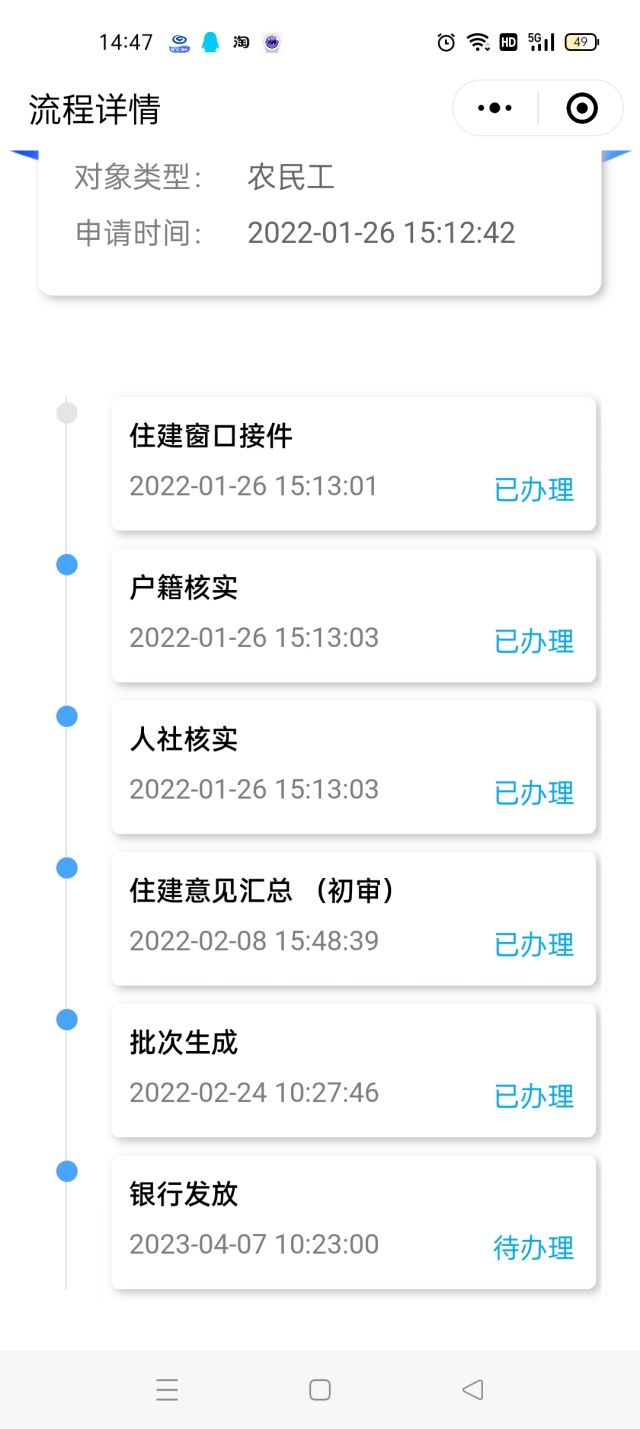Open the 人社核实 step card
The width and height of the screenshot is (640, 1429).
coord(353,767)
